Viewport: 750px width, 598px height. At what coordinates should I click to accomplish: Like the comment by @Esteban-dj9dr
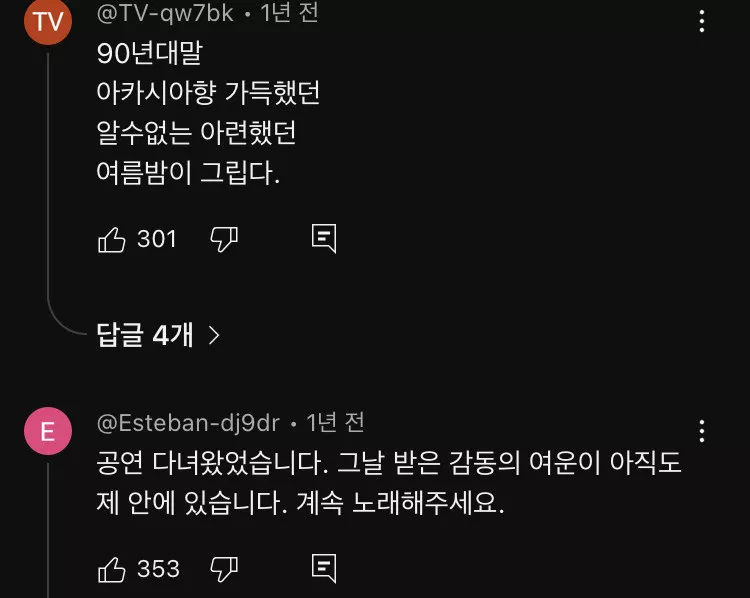[x=112, y=569]
